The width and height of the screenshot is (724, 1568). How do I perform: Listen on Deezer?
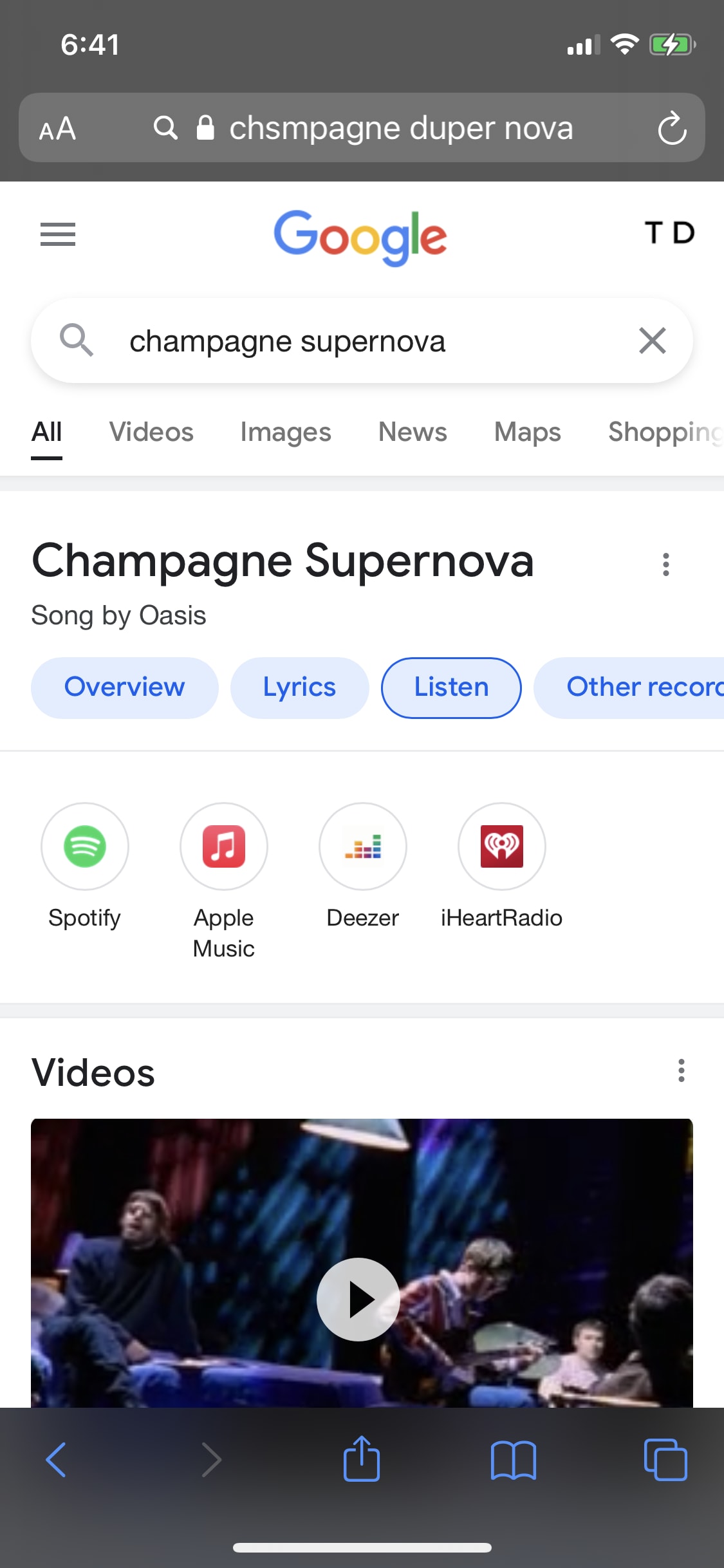tap(362, 846)
